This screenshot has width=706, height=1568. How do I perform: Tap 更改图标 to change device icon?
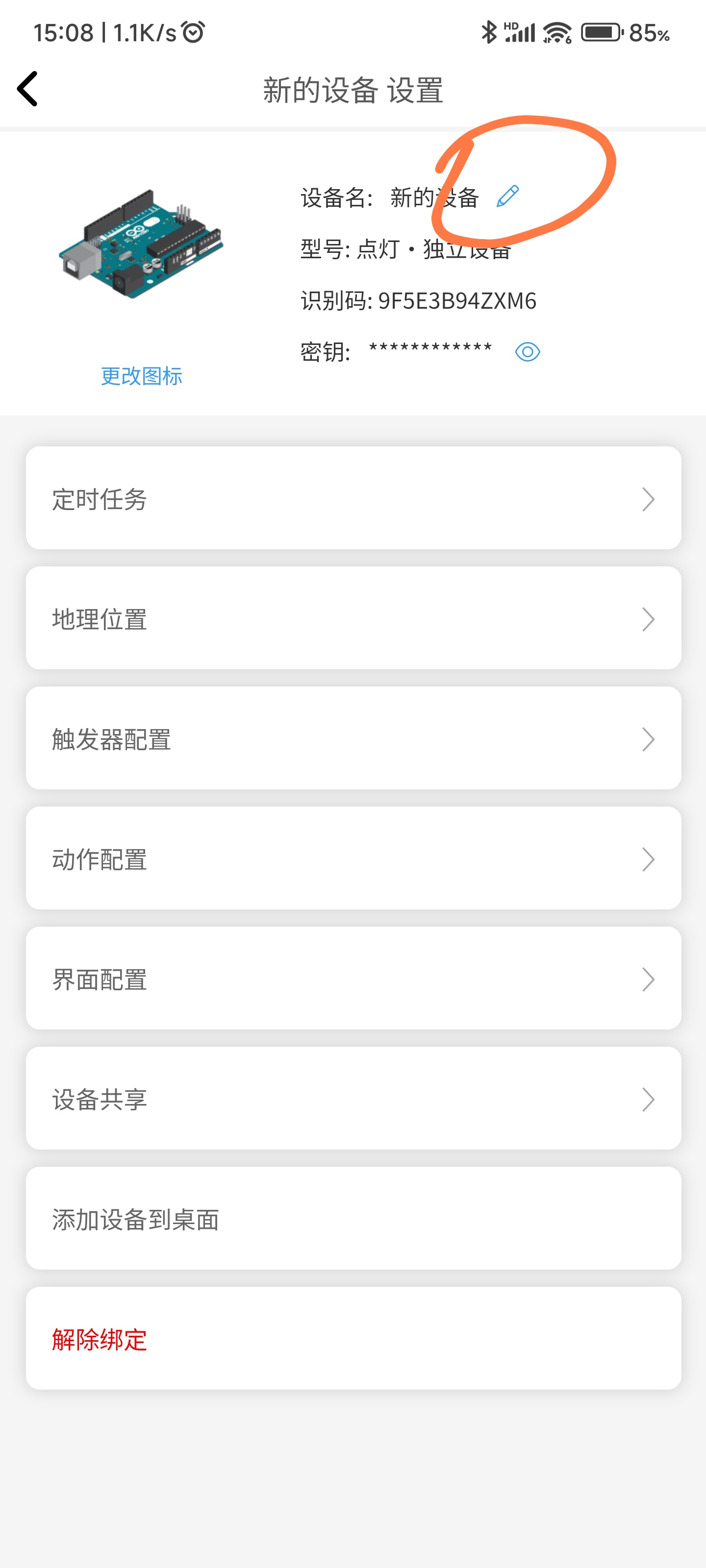click(141, 376)
